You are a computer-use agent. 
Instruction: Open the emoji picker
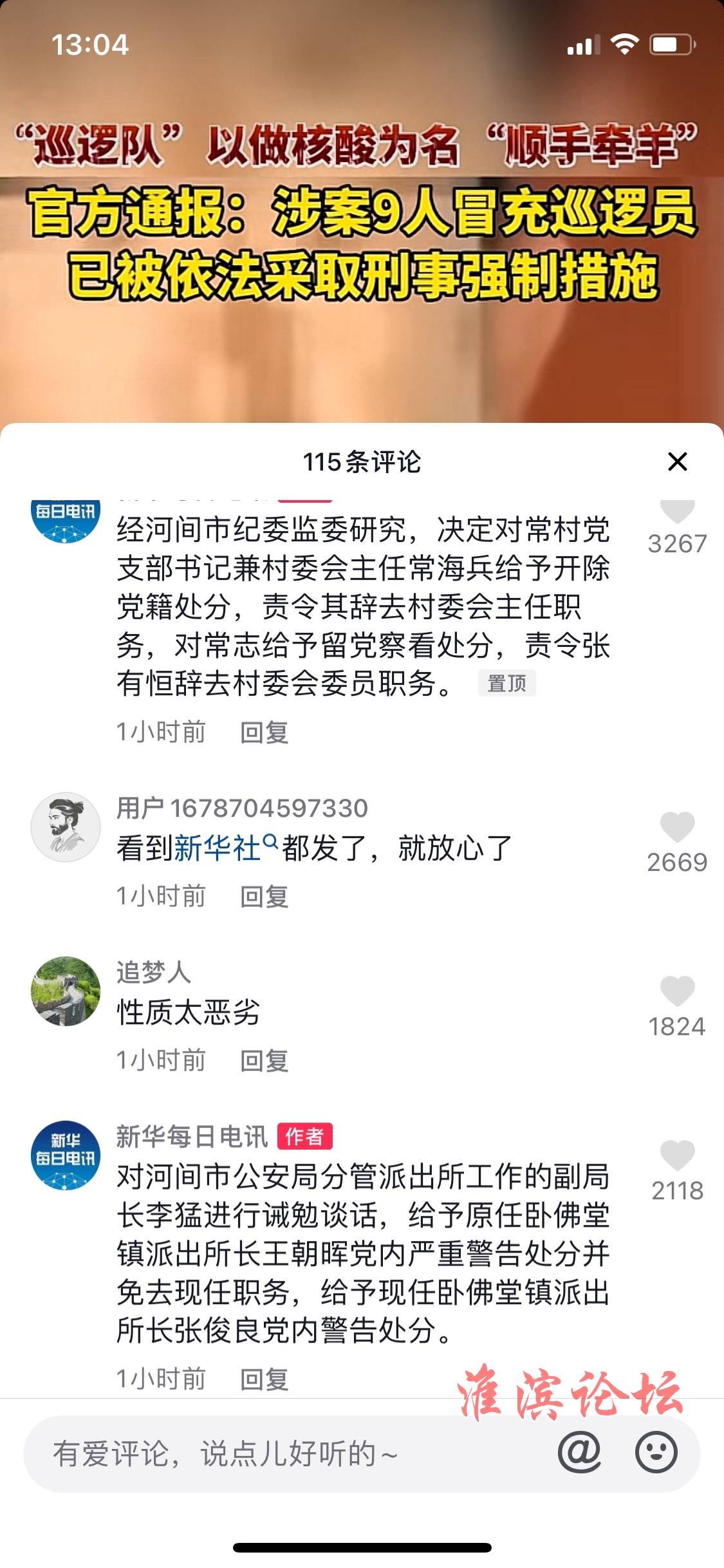[x=656, y=1453]
